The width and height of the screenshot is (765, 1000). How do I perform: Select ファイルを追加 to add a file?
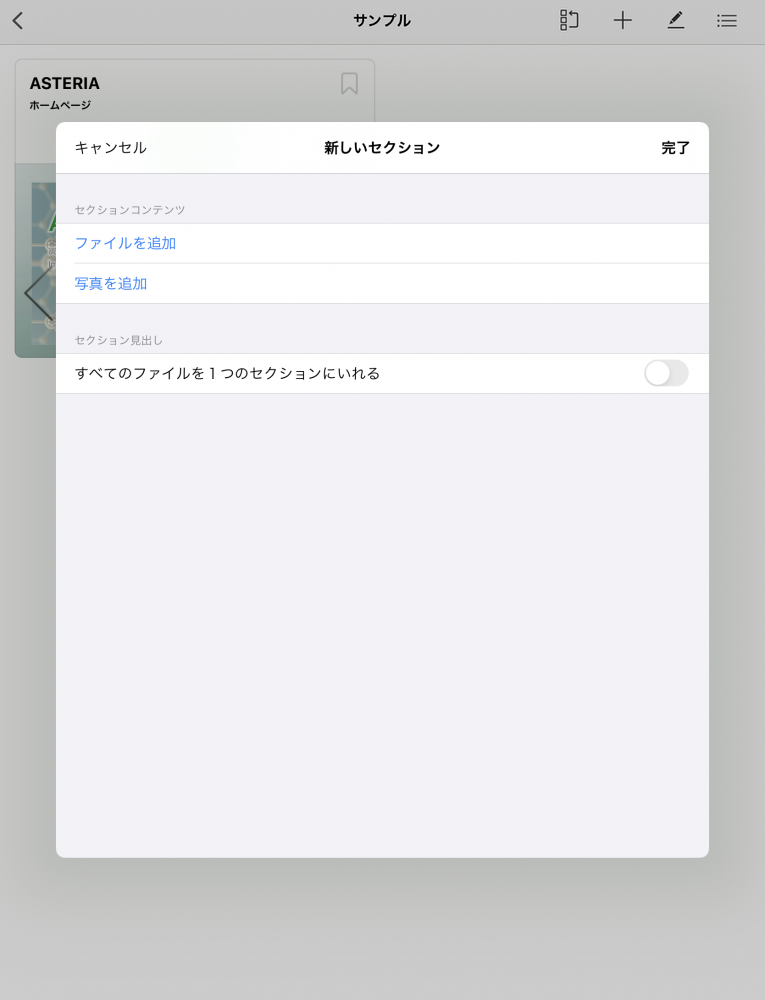126,243
